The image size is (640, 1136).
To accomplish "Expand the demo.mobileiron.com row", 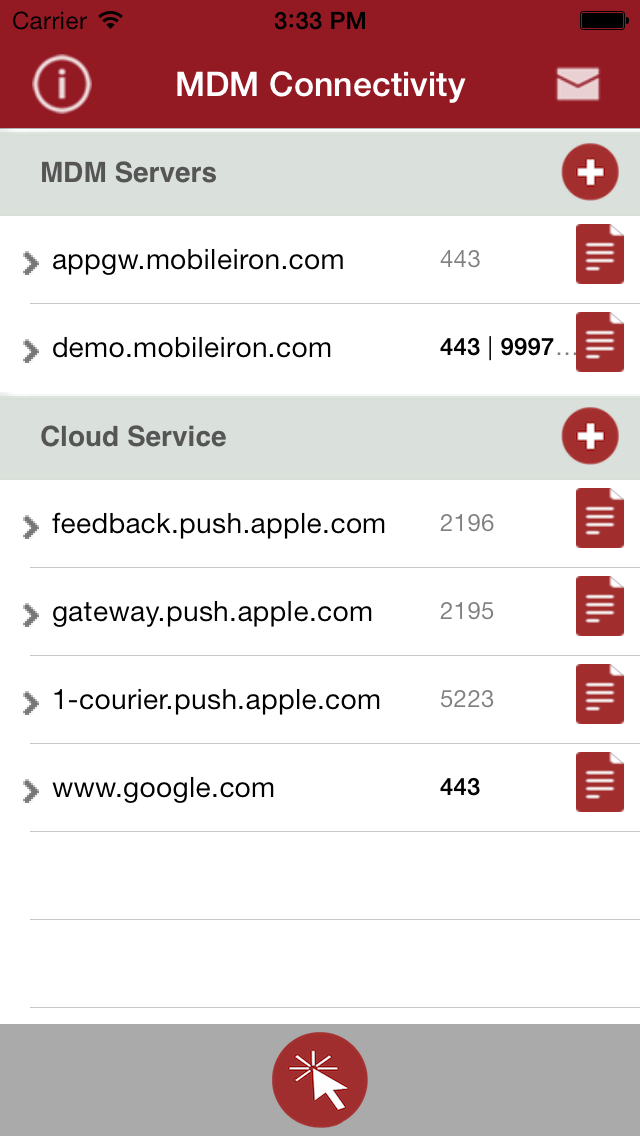I will coord(31,351).
